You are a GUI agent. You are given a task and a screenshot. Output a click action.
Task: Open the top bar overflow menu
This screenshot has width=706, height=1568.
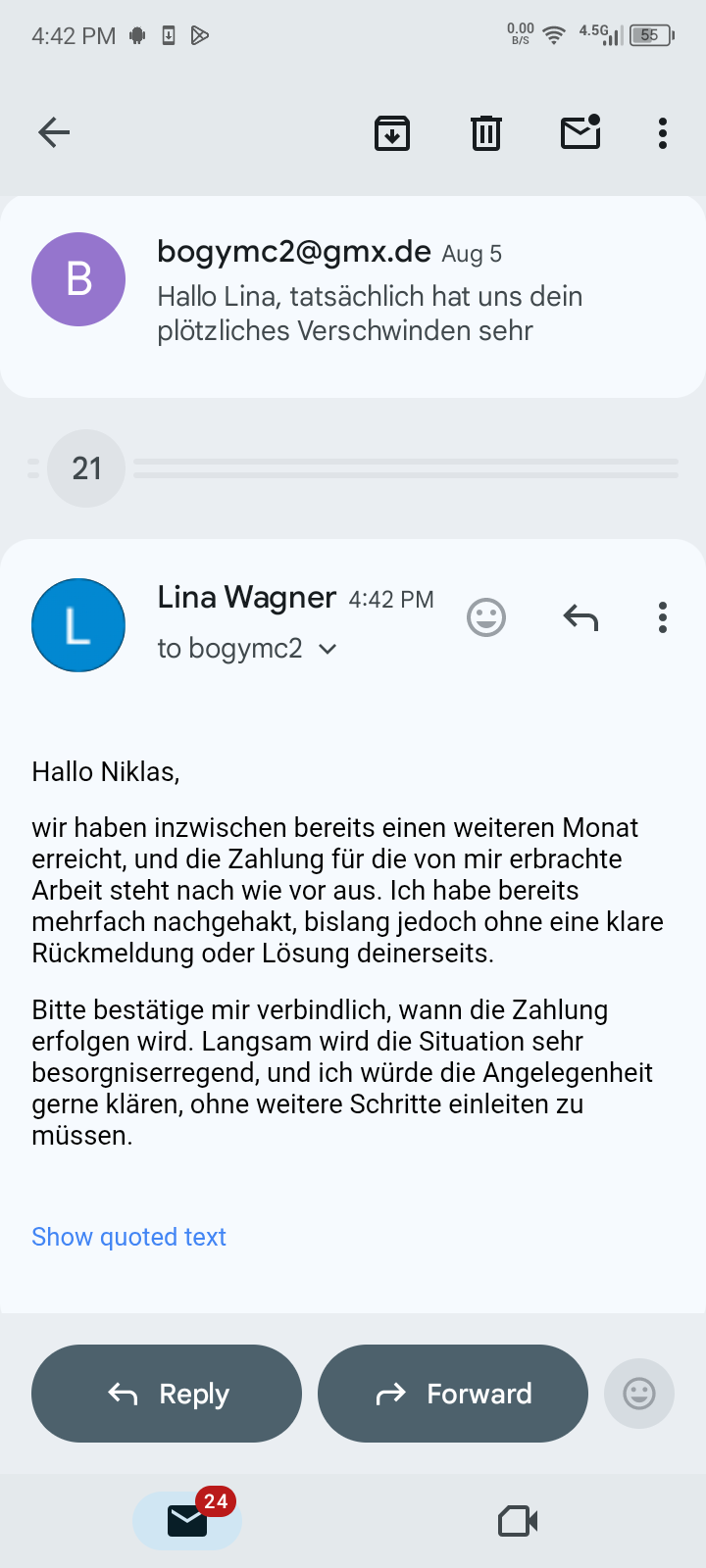(663, 132)
